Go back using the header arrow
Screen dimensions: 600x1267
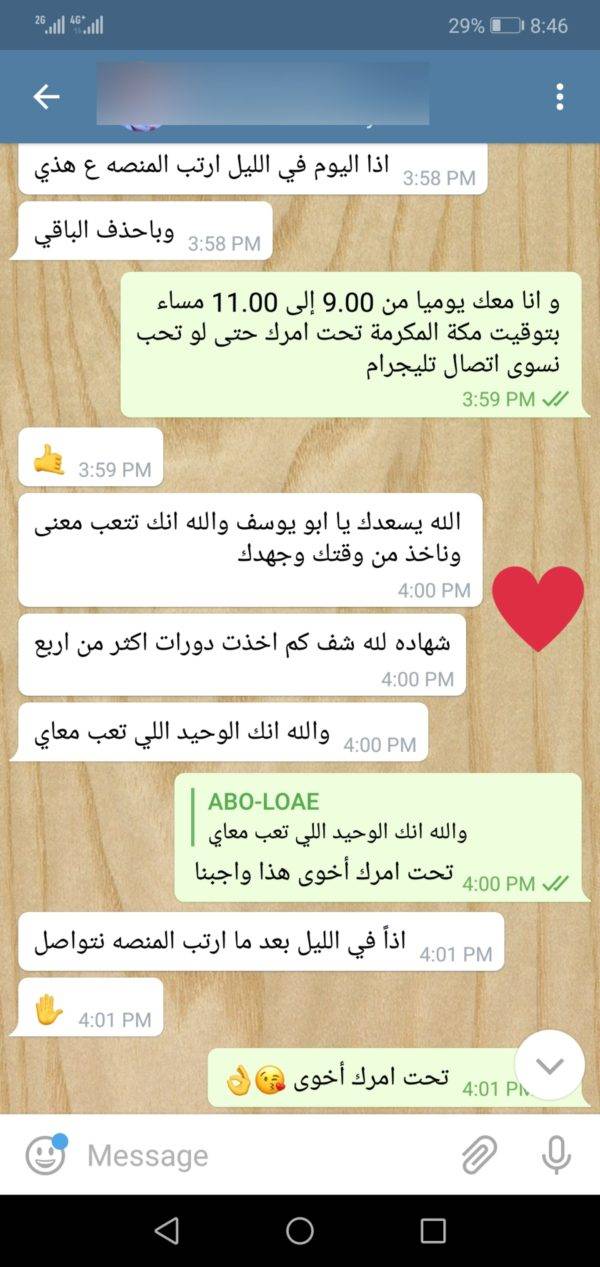46,96
